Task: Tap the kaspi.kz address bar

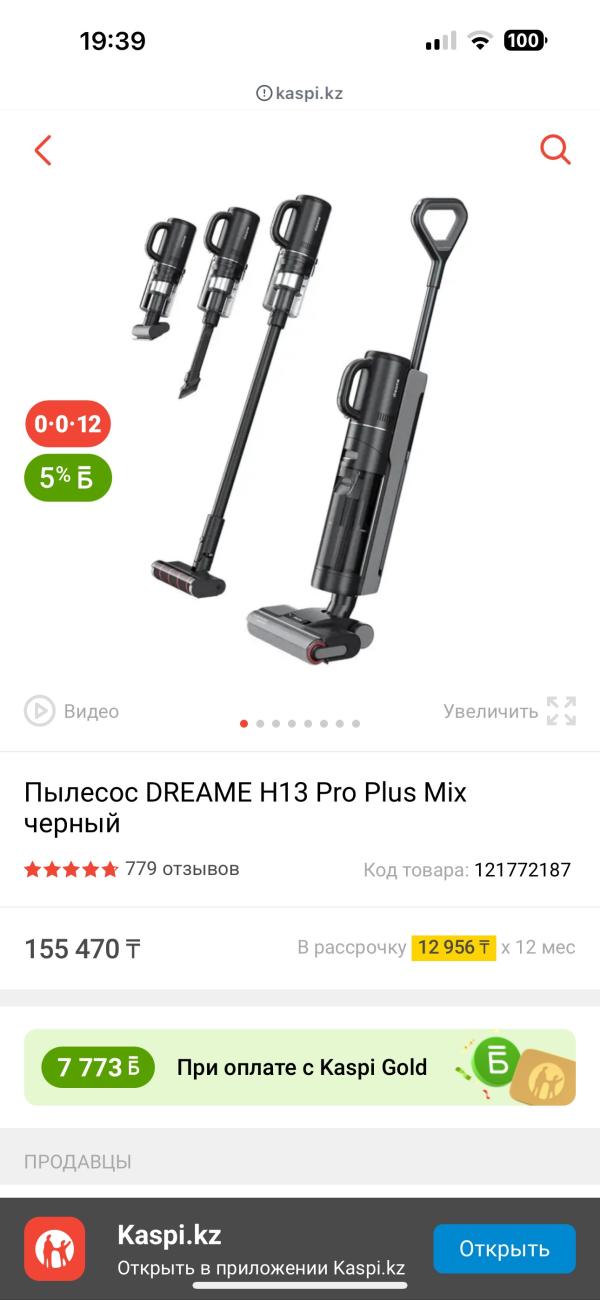Action: [x=300, y=93]
